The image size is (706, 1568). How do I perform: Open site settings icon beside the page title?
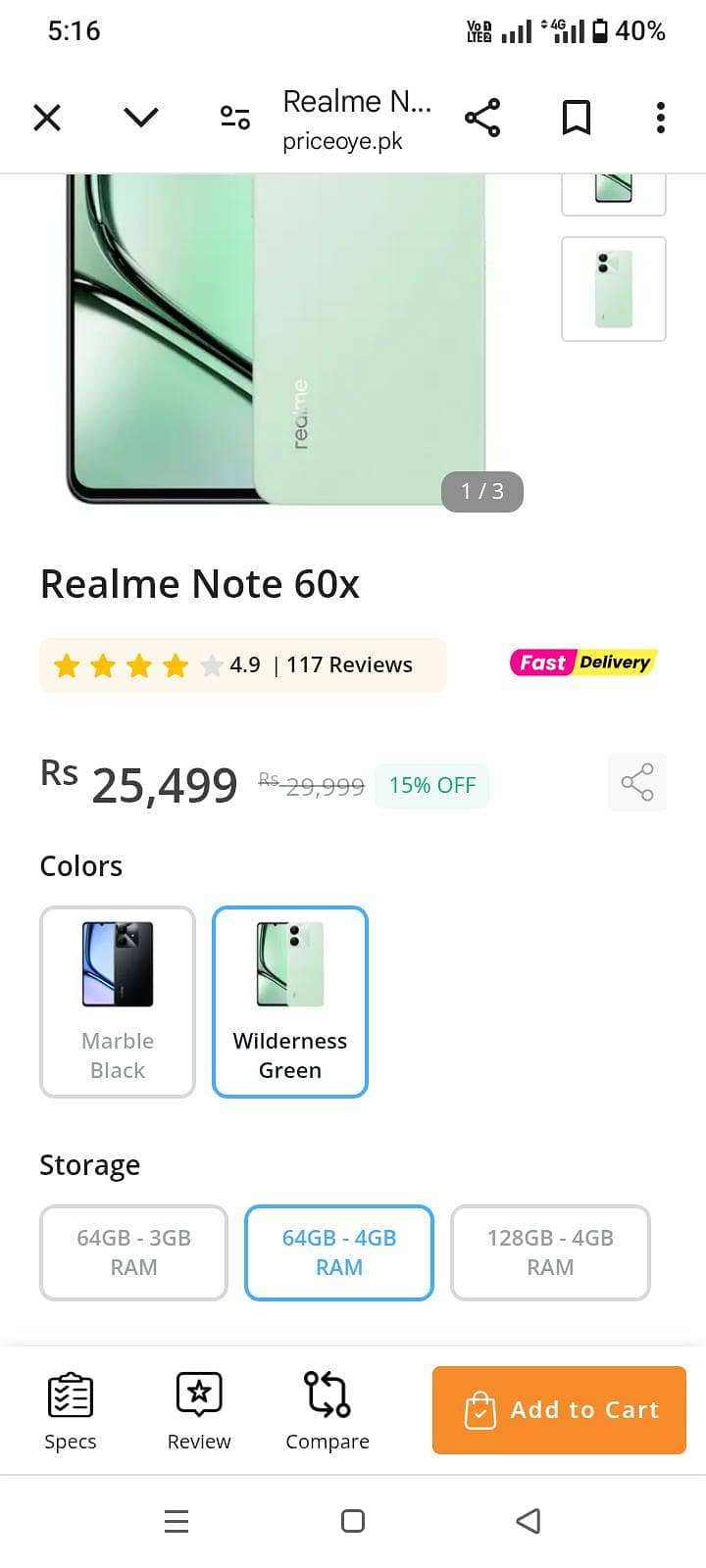(234, 118)
